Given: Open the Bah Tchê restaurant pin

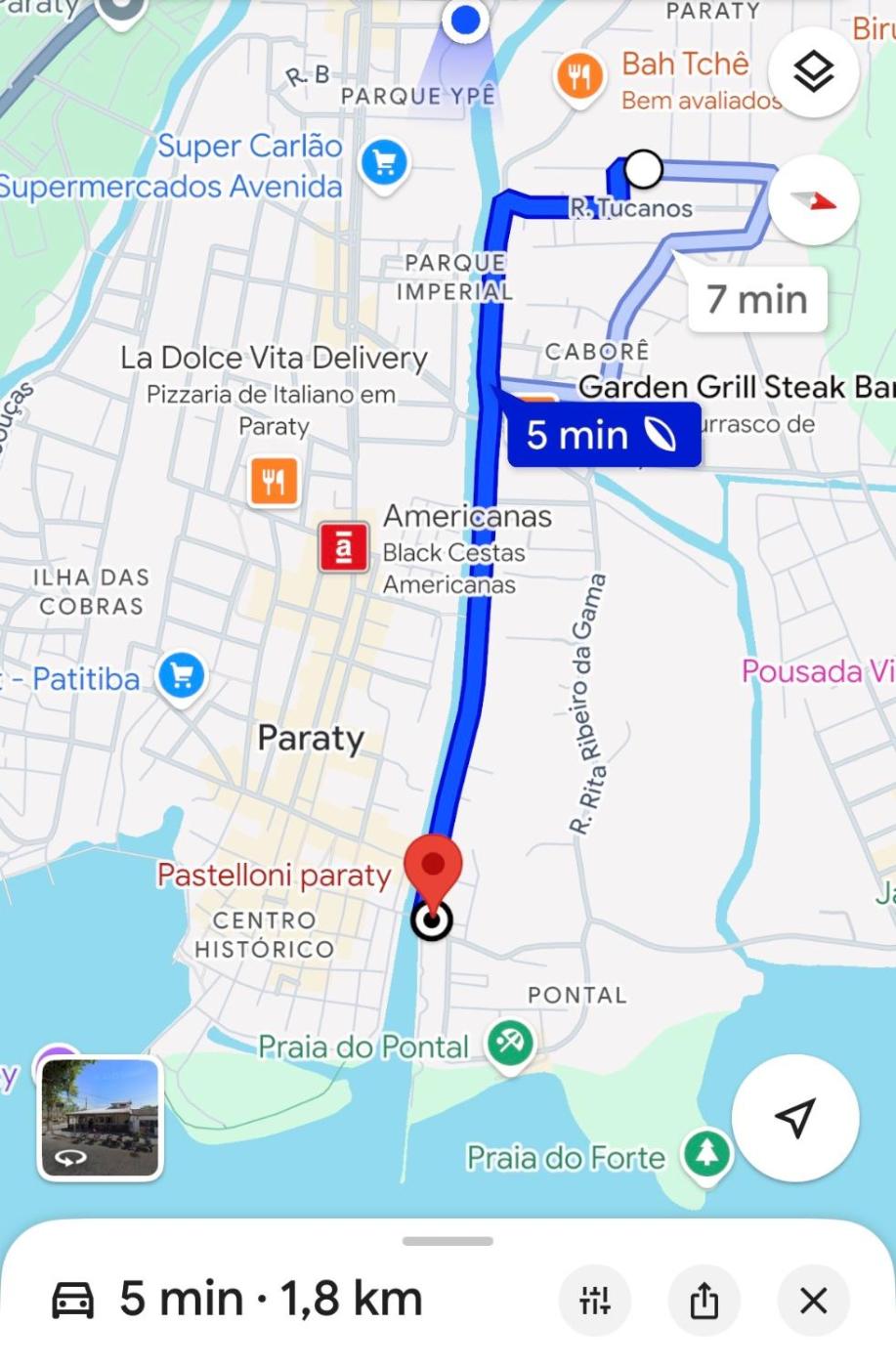Looking at the screenshot, I should [x=579, y=76].
